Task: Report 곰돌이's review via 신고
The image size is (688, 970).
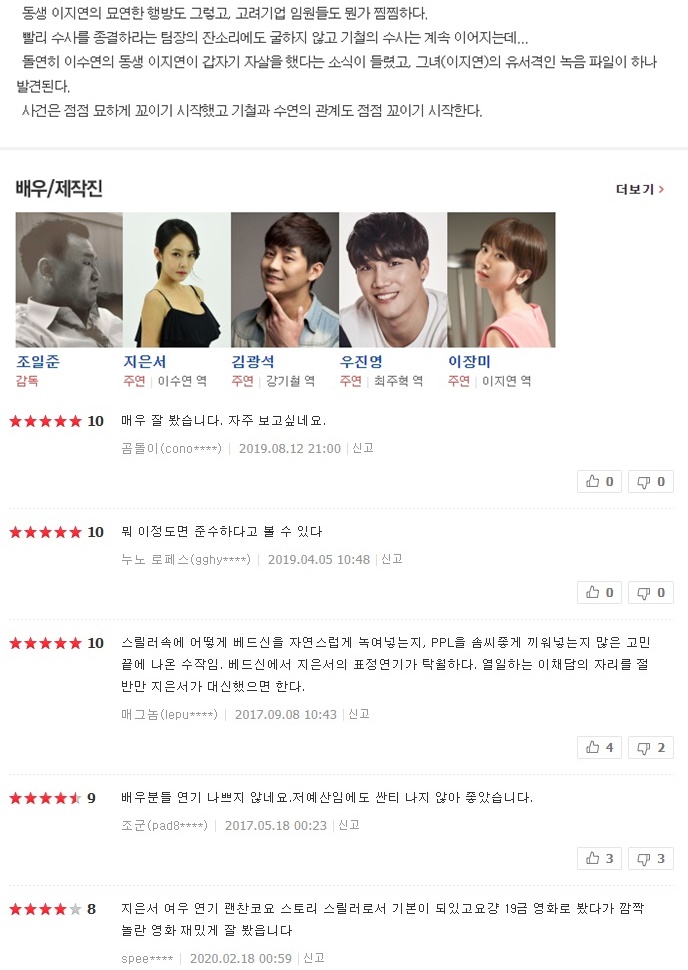Action: click(x=363, y=449)
